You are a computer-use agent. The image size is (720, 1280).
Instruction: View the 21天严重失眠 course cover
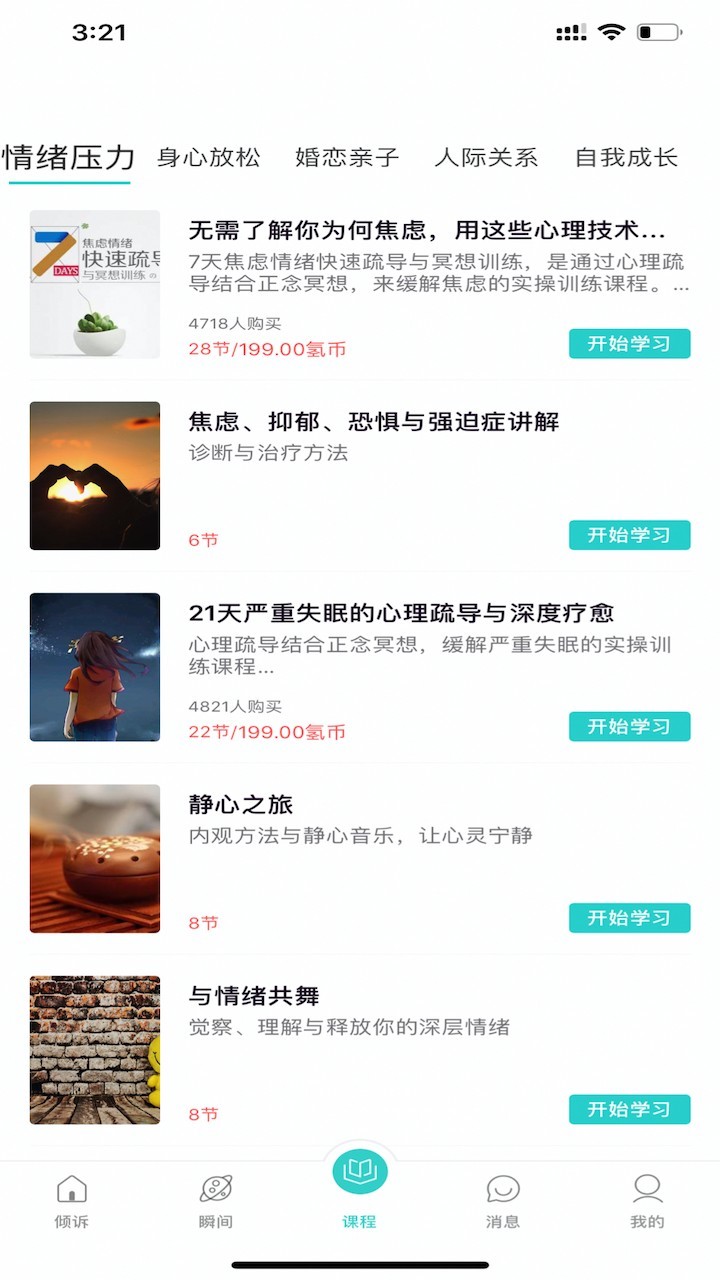pyautogui.click(x=95, y=667)
